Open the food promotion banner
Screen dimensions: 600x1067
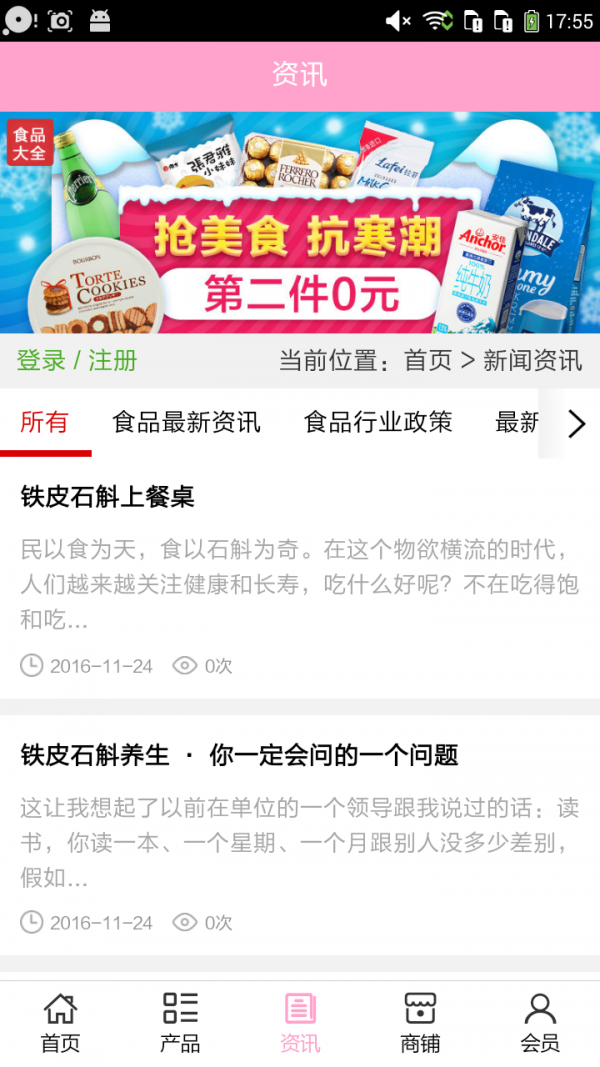(x=300, y=222)
